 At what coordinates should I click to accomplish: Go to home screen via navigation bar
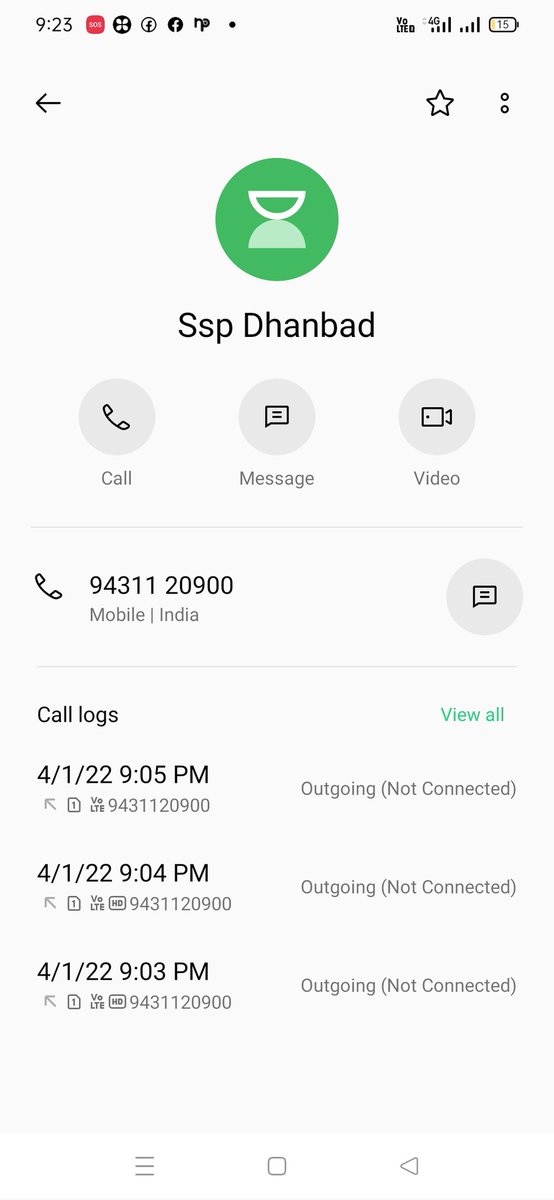[x=277, y=1166]
